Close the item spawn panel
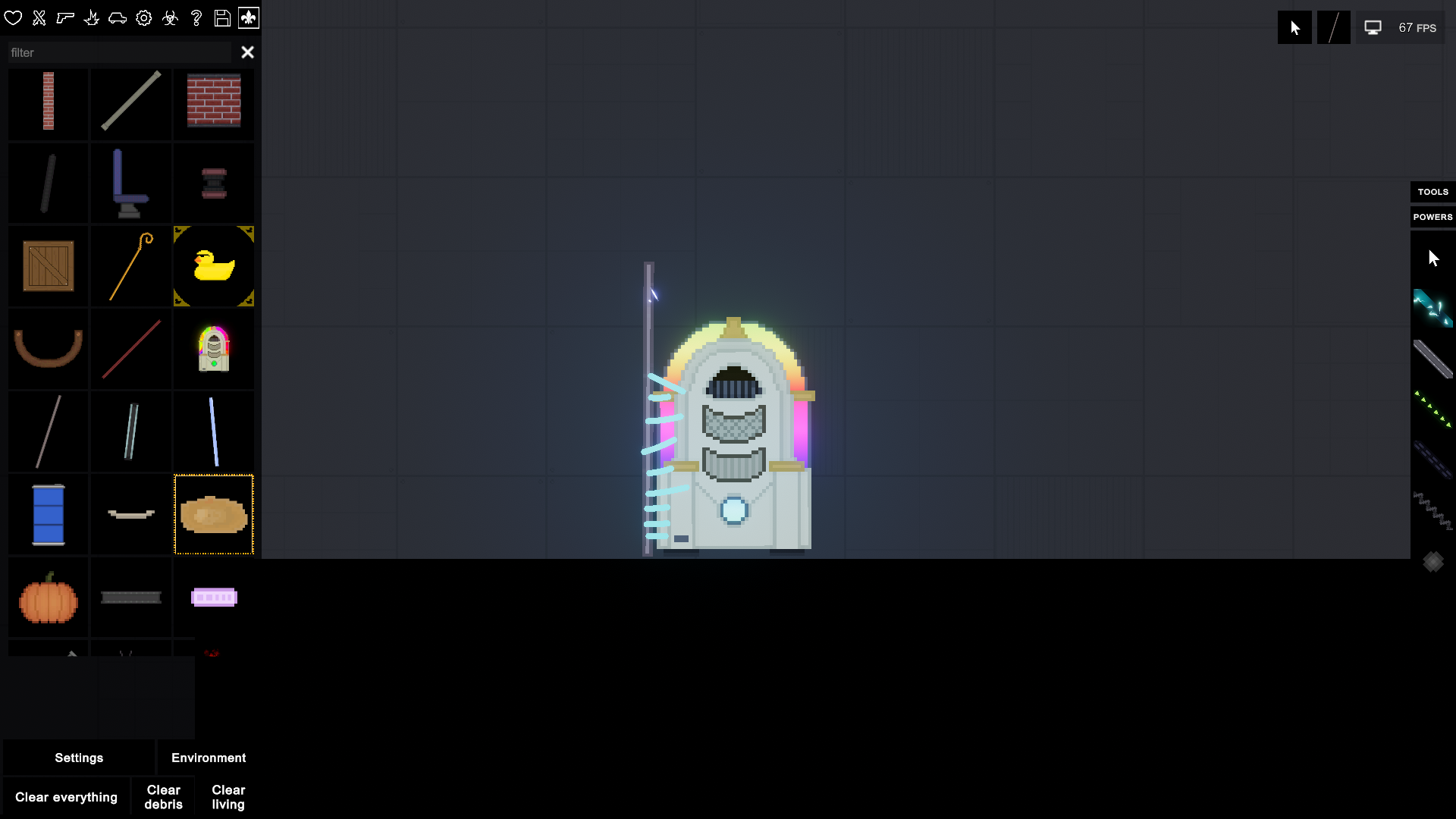1456x819 pixels. [x=247, y=52]
